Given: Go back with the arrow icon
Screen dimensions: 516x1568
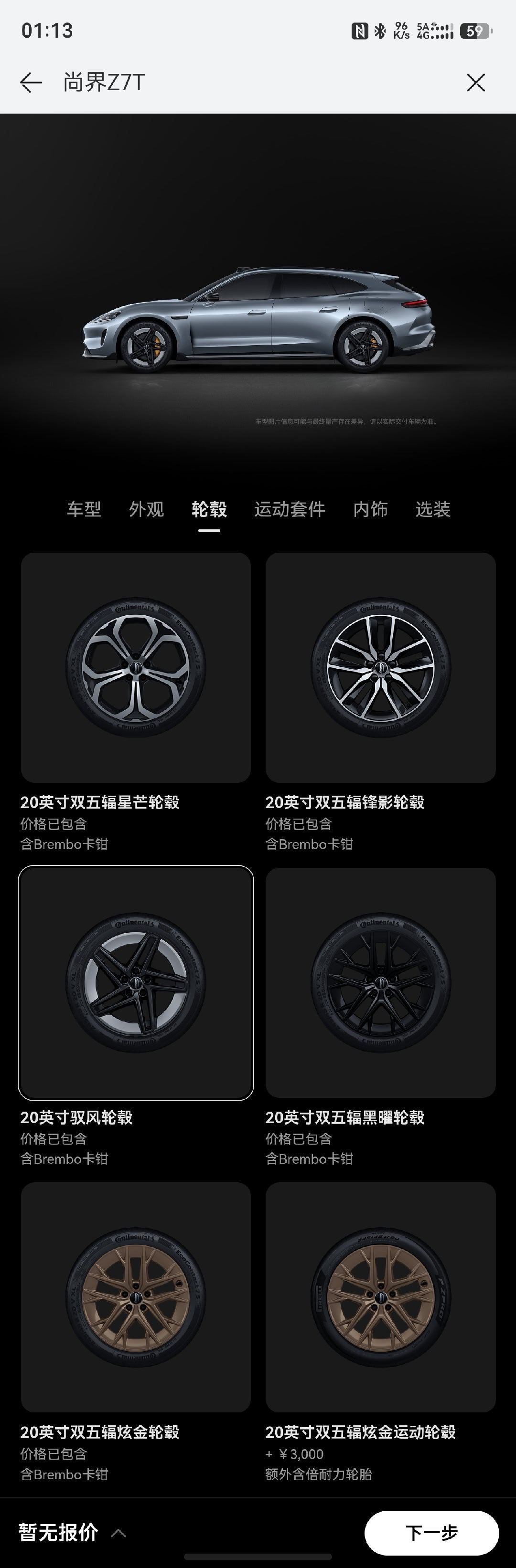Looking at the screenshot, I should 31,82.
